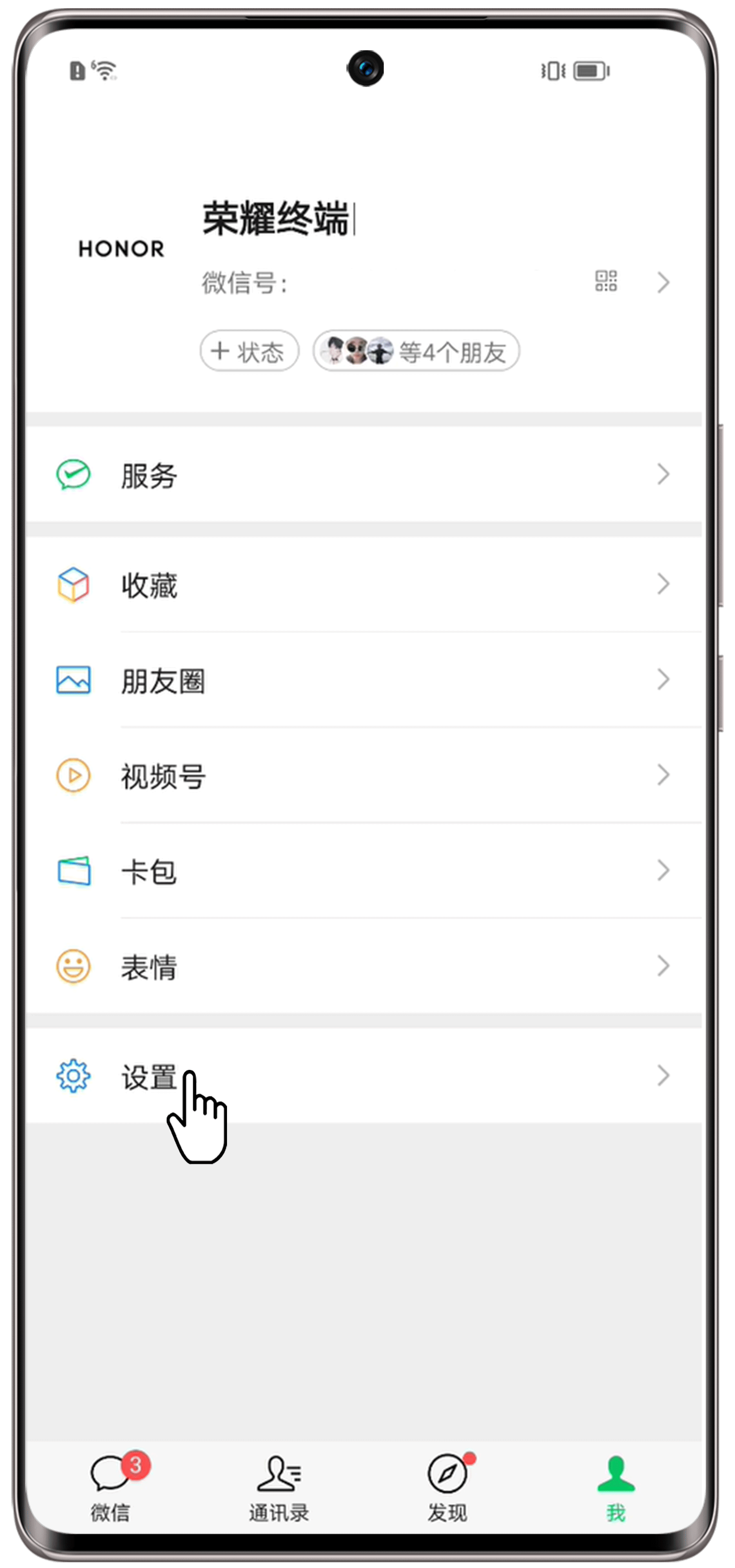
Task: Select the 表情 stickers row
Action: point(365,967)
